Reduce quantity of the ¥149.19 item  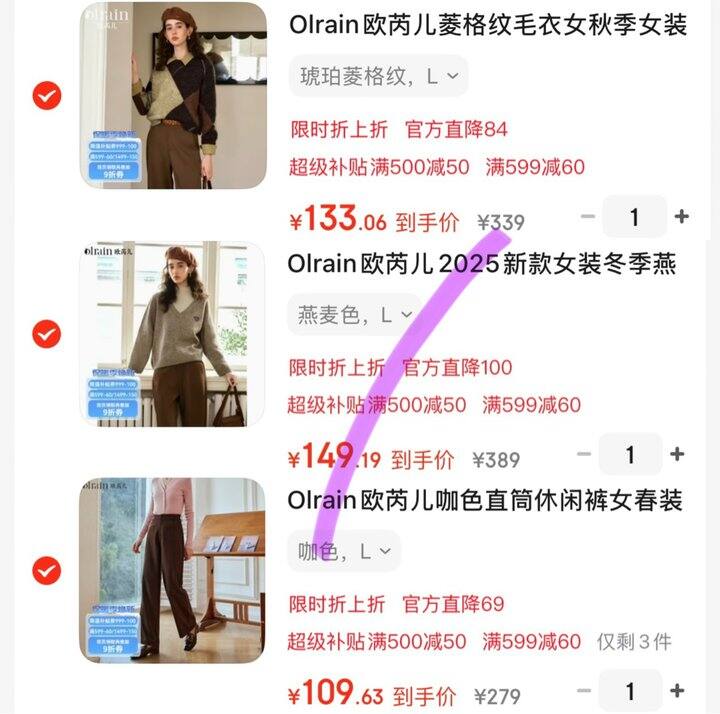(x=584, y=455)
